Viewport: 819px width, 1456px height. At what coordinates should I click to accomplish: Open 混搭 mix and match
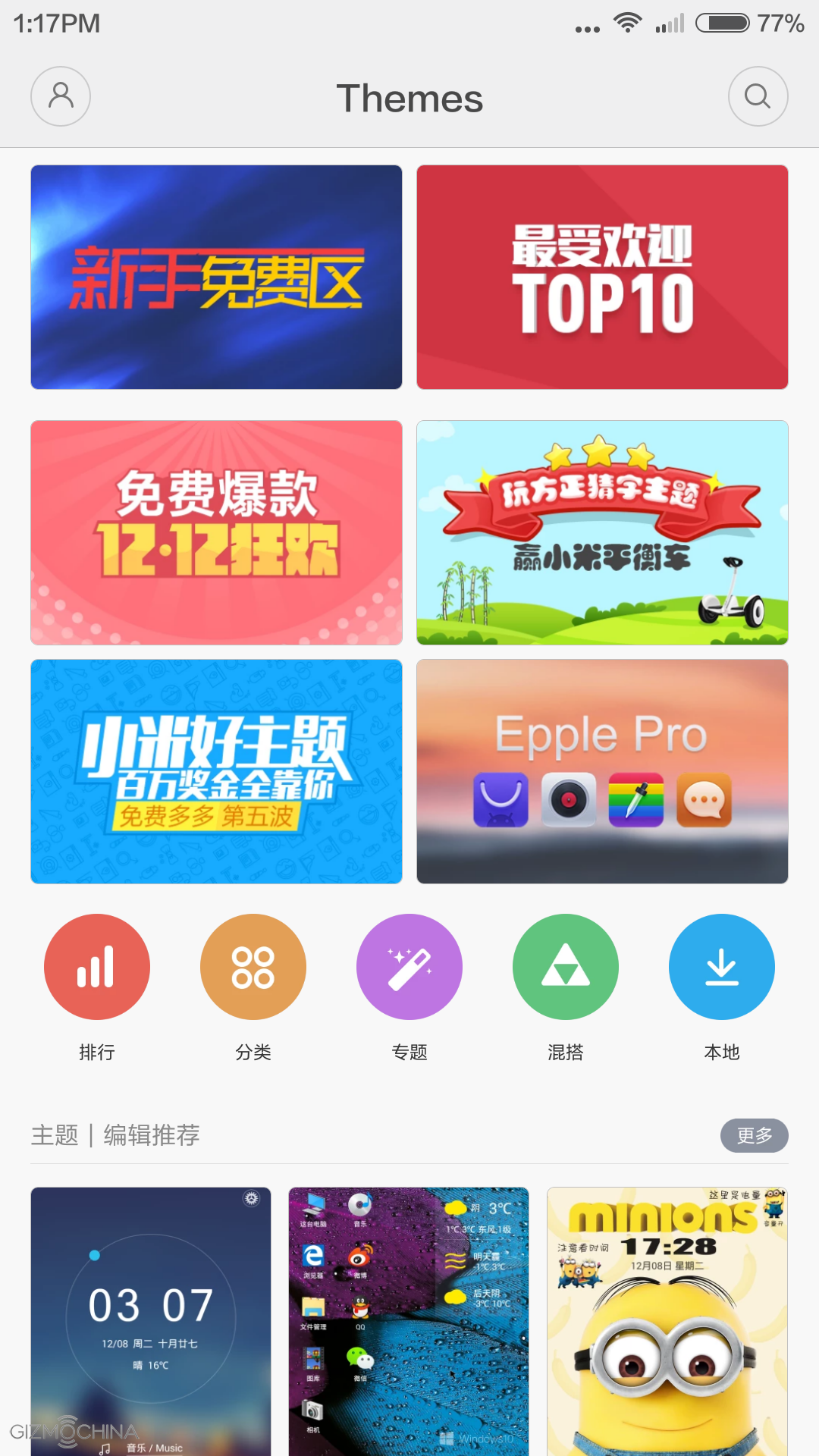click(x=566, y=987)
